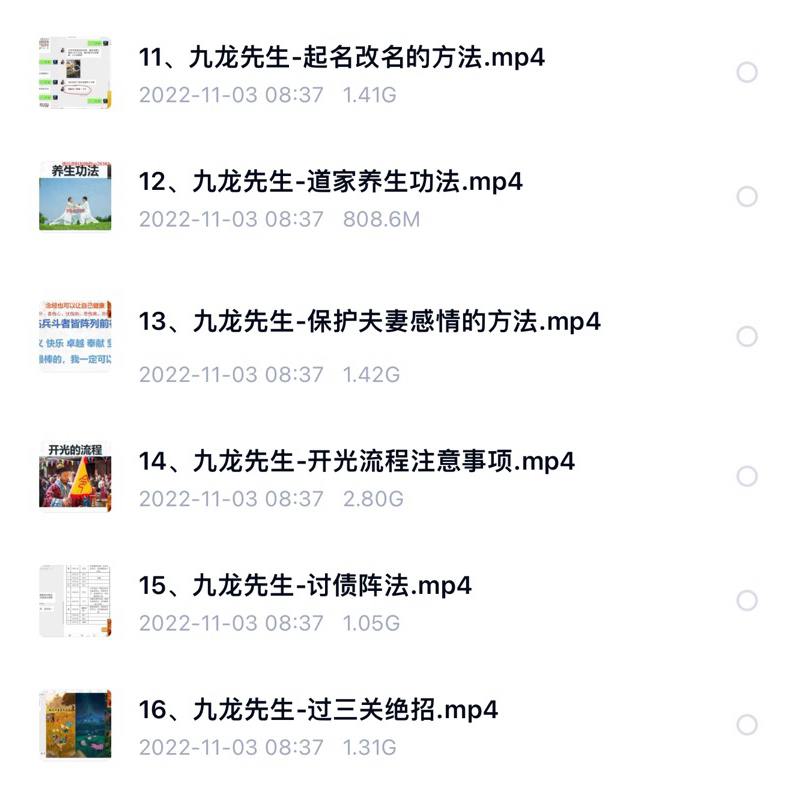
Task: Select the checkbox for 起名改名的方法.mp4
Action: [746, 72]
